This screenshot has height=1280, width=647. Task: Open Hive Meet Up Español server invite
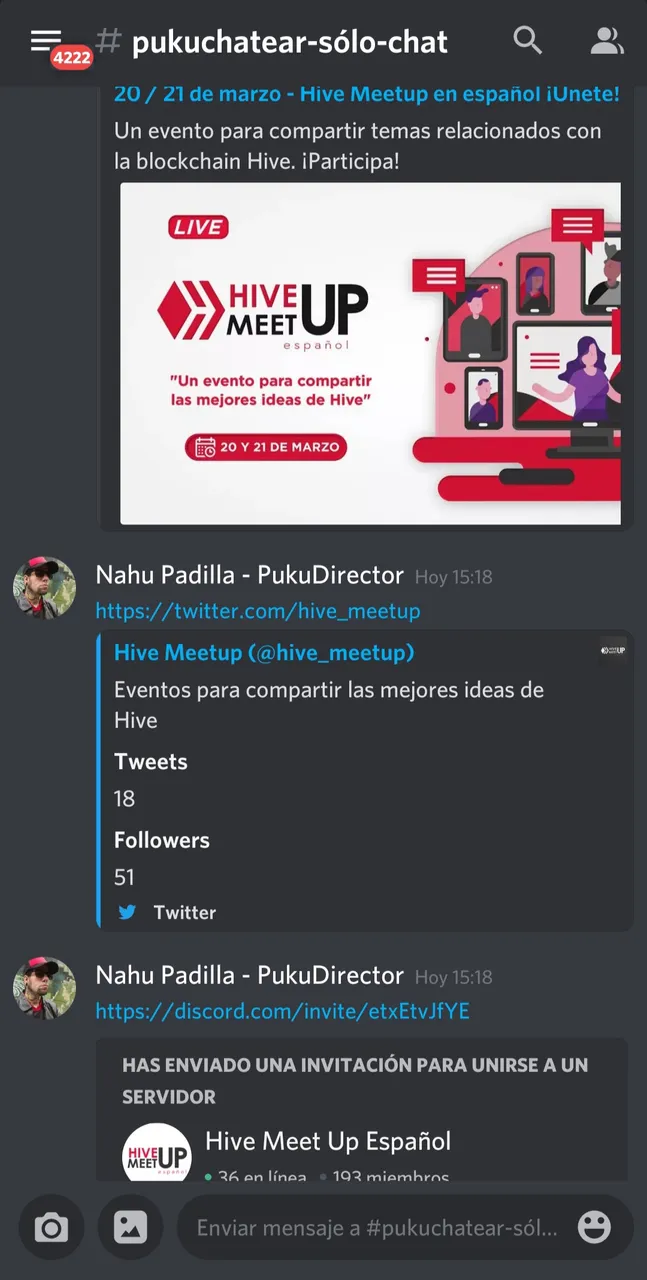[x=328, y=1140]
